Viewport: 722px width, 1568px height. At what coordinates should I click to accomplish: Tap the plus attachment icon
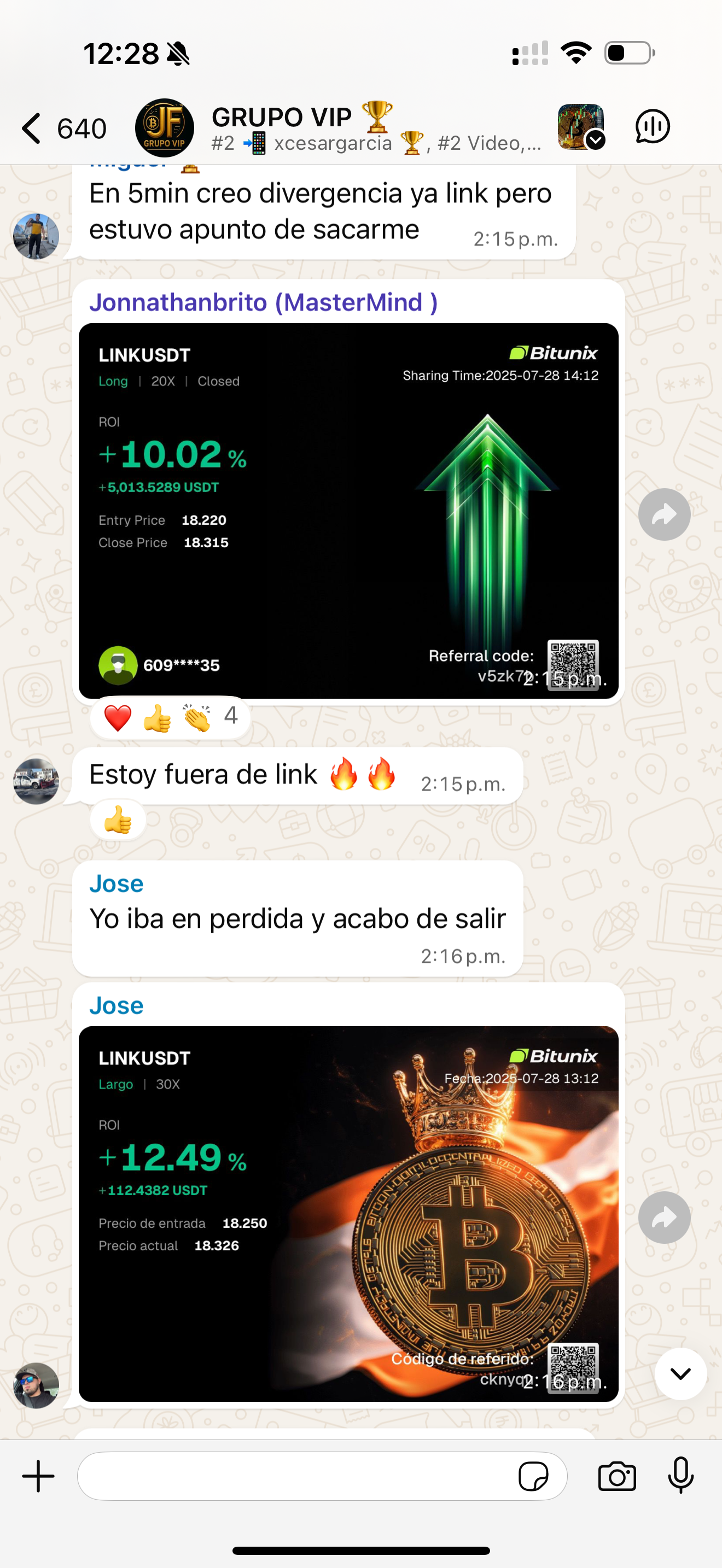coord(37,1476)
